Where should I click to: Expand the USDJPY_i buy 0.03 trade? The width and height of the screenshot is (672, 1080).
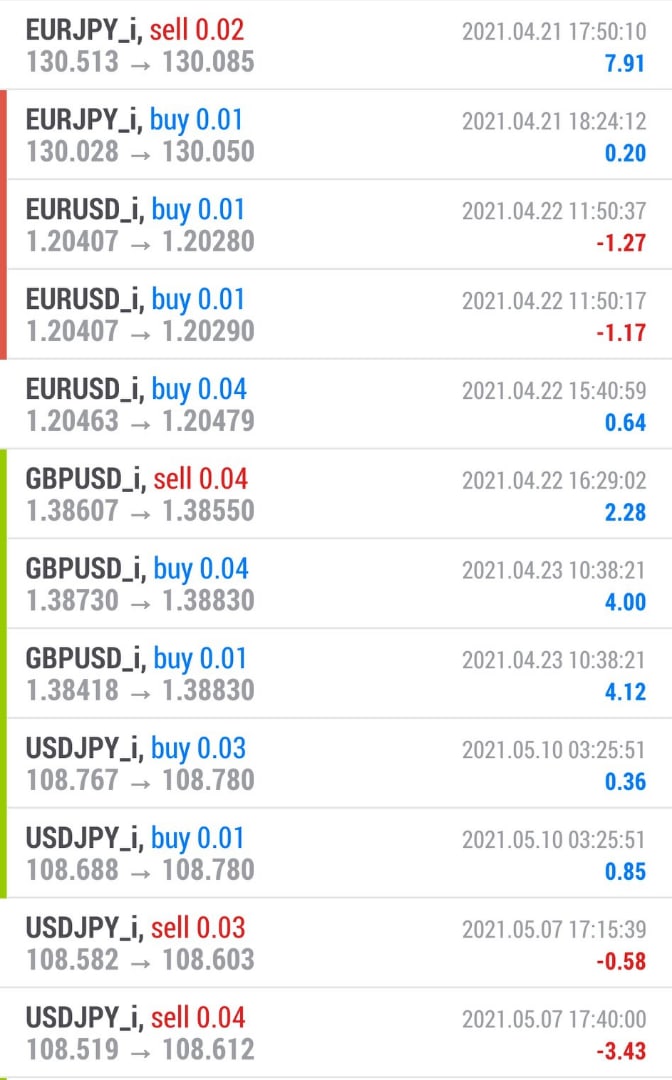pos(336,763)
